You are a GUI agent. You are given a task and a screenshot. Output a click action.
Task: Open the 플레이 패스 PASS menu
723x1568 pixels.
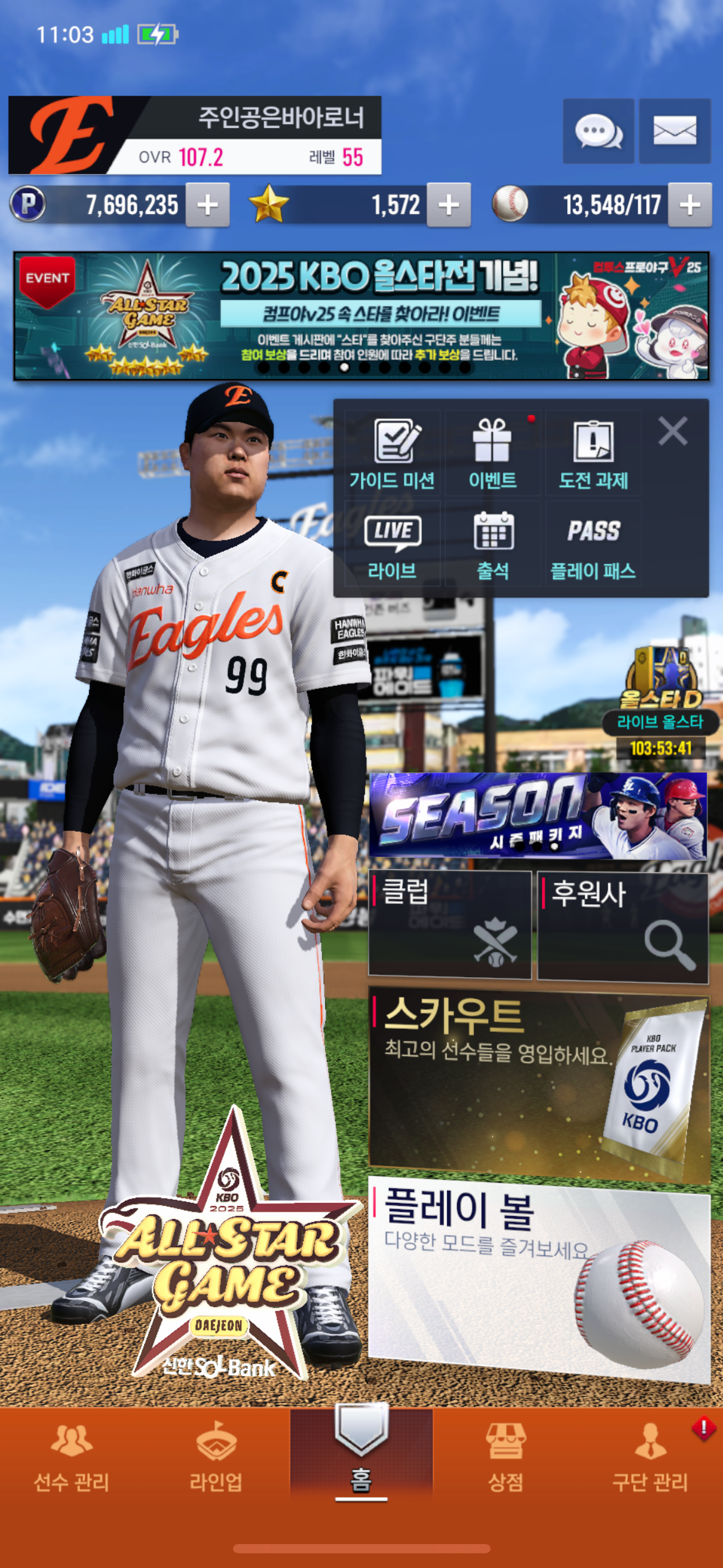click(593, 544)
